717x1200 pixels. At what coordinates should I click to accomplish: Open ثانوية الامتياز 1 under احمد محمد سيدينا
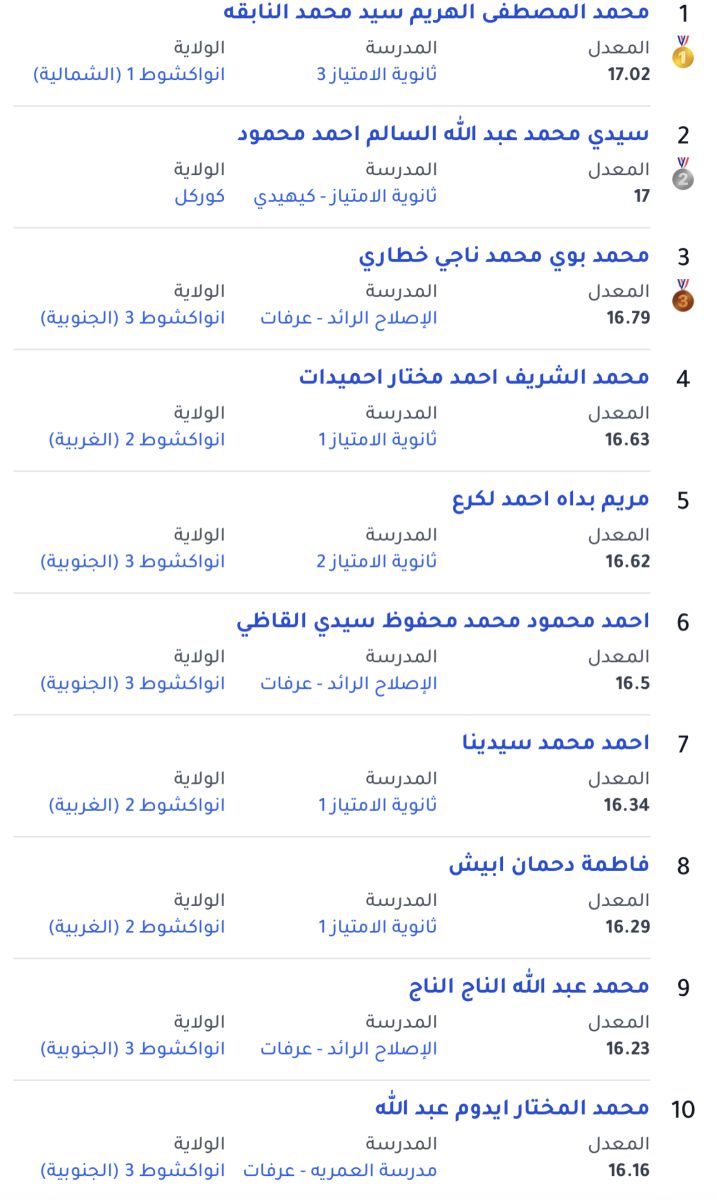tap(378, 805)
